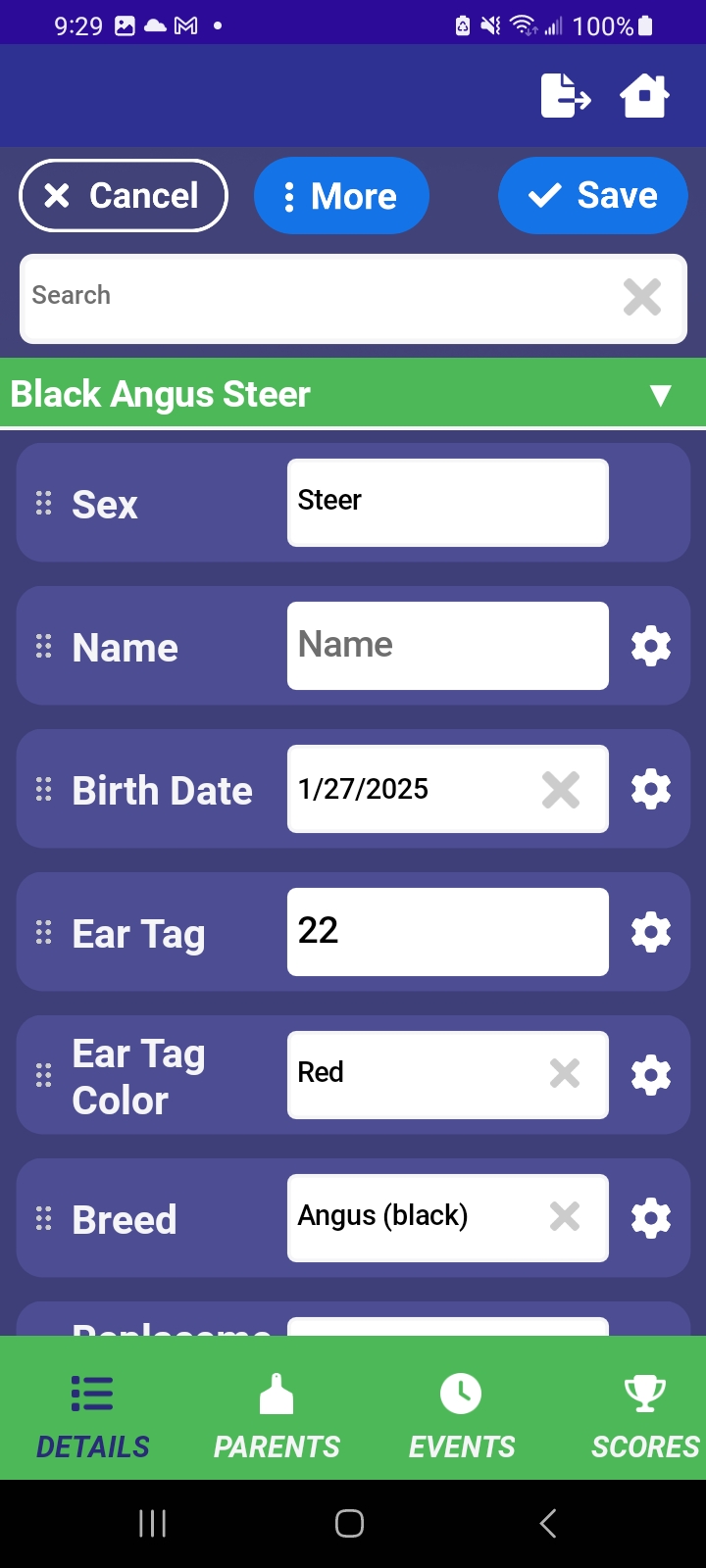Edit the Ear Tag number field

(x=447, y=932)
